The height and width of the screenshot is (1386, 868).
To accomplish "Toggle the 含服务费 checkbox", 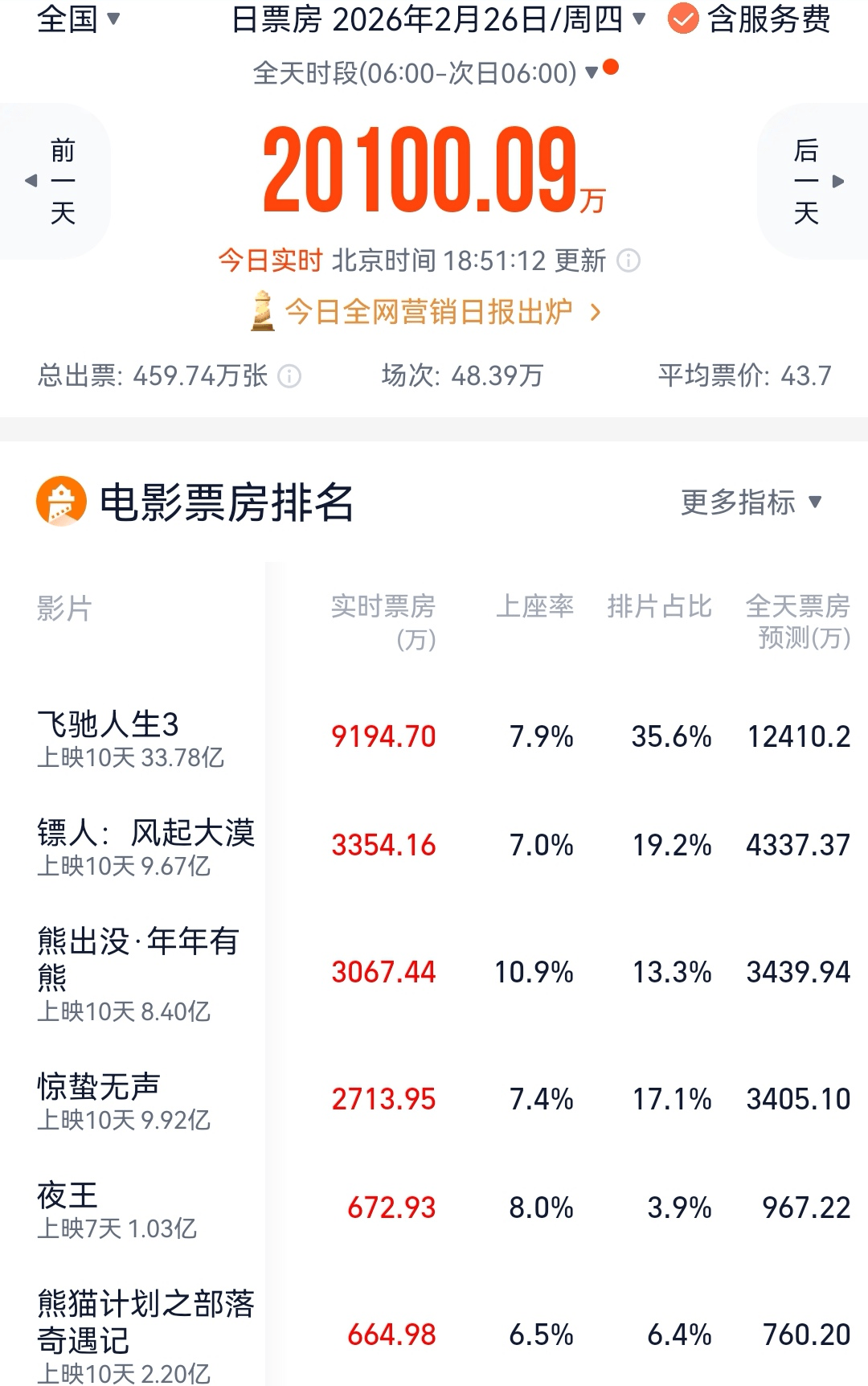I will (683, 19).
